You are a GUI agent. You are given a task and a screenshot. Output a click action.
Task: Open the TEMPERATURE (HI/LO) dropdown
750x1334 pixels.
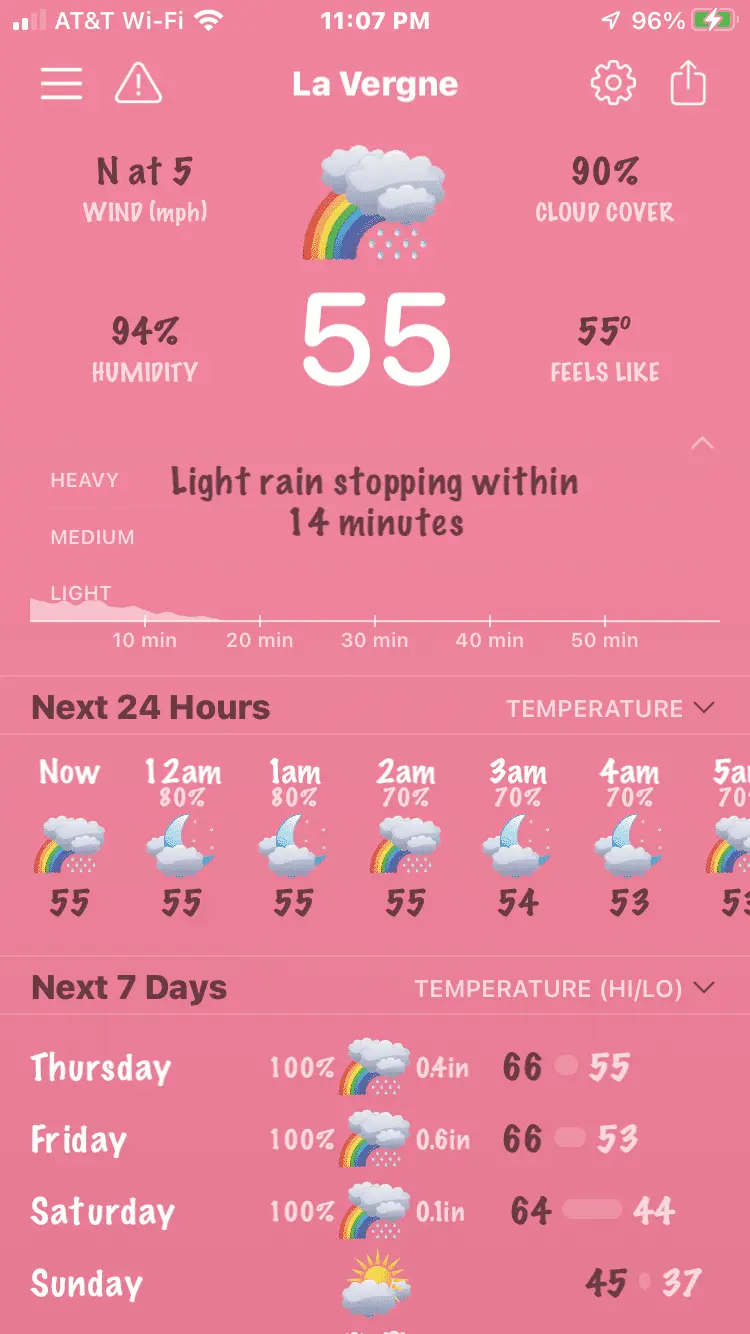[x=565, y=988]
